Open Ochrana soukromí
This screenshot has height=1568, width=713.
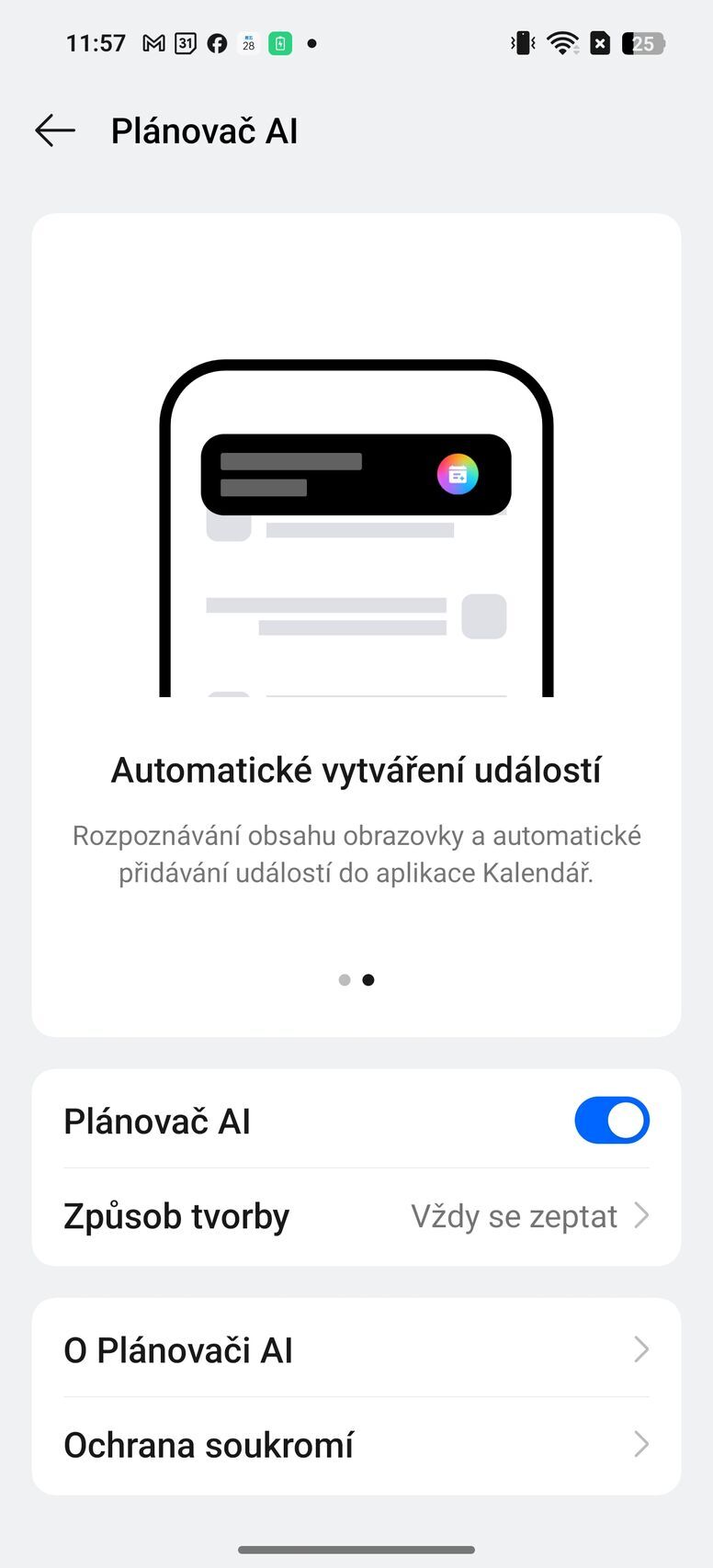(356, 1445)
